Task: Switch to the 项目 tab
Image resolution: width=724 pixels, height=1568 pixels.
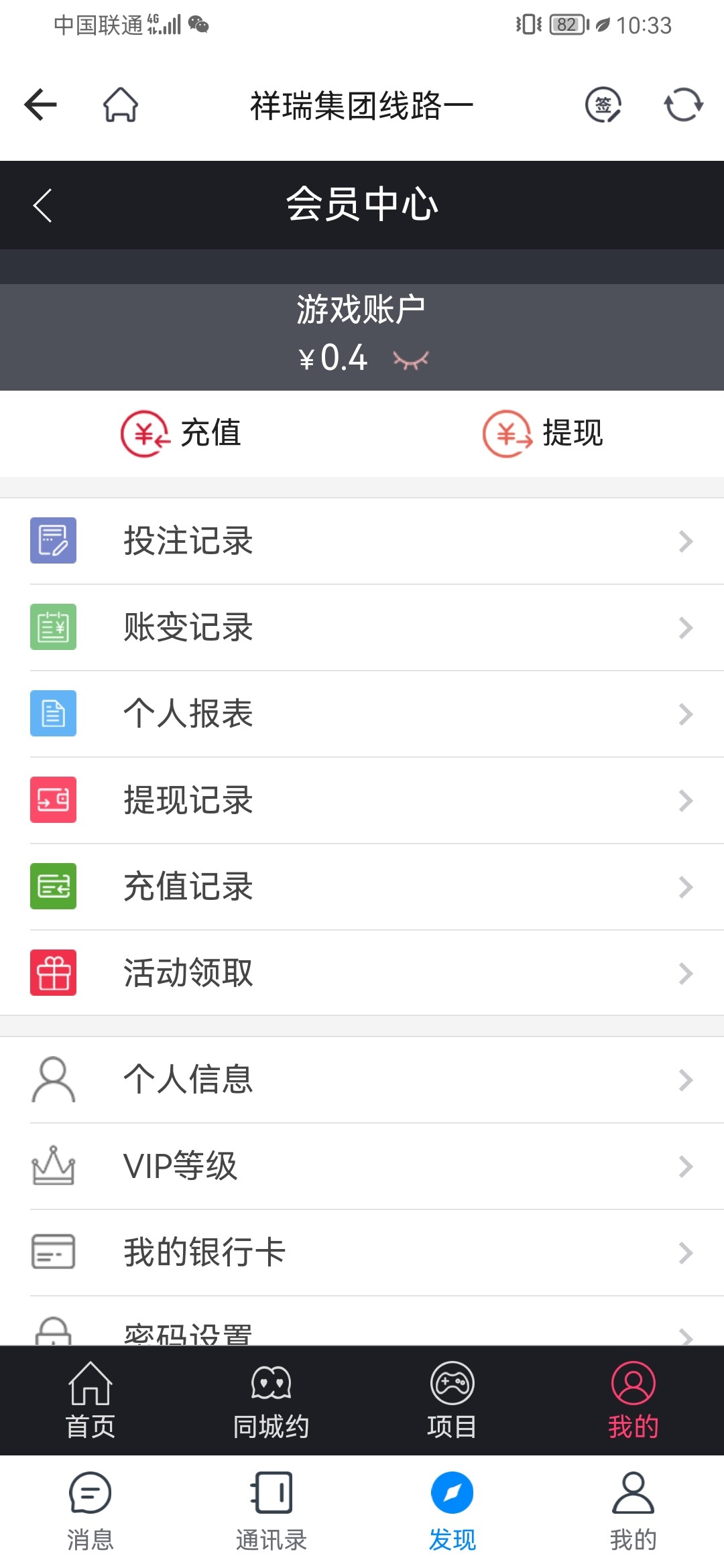Action: [x=452, y=1400]
